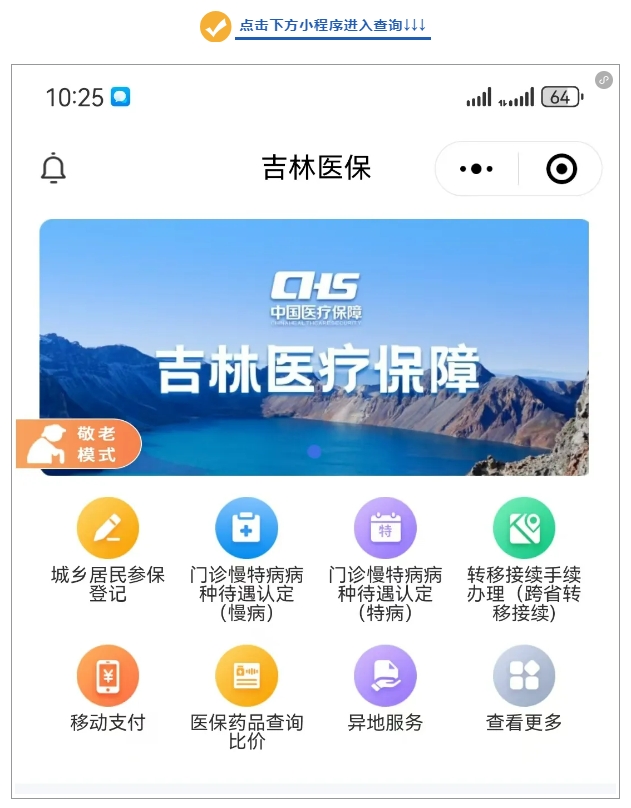Image resolution: width=631 pixels, height=808 pixels.
Task: Go to 移动支付
Action: pyautogui.click(x=108, y=676)
